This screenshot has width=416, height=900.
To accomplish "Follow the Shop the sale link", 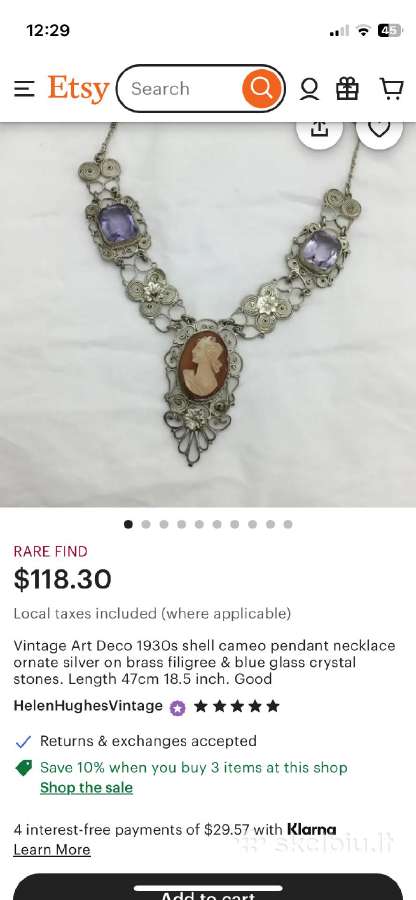I will point(86,788).
